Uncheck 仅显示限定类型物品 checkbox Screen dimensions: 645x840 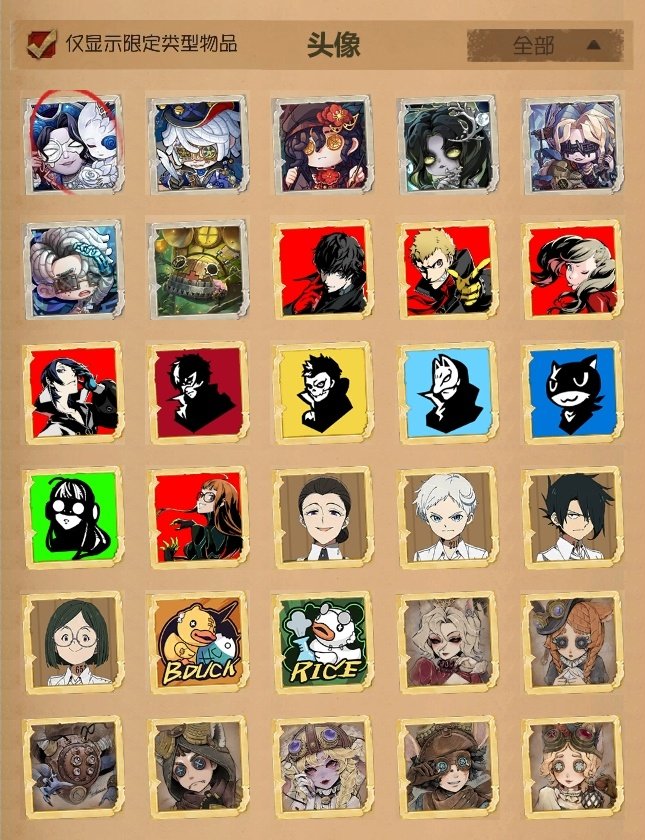[42, 43]
